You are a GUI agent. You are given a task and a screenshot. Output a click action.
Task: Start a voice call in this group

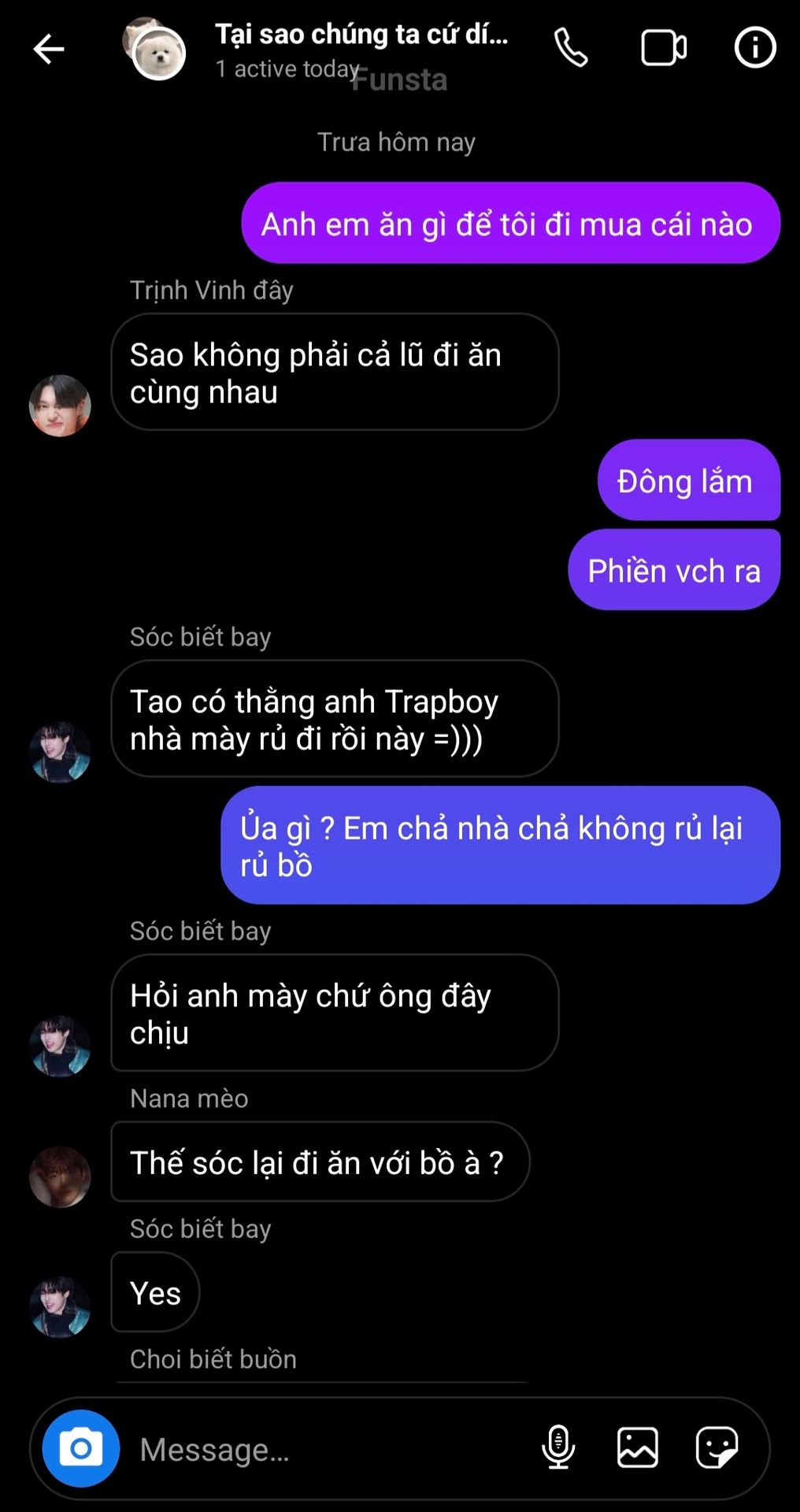571,48
